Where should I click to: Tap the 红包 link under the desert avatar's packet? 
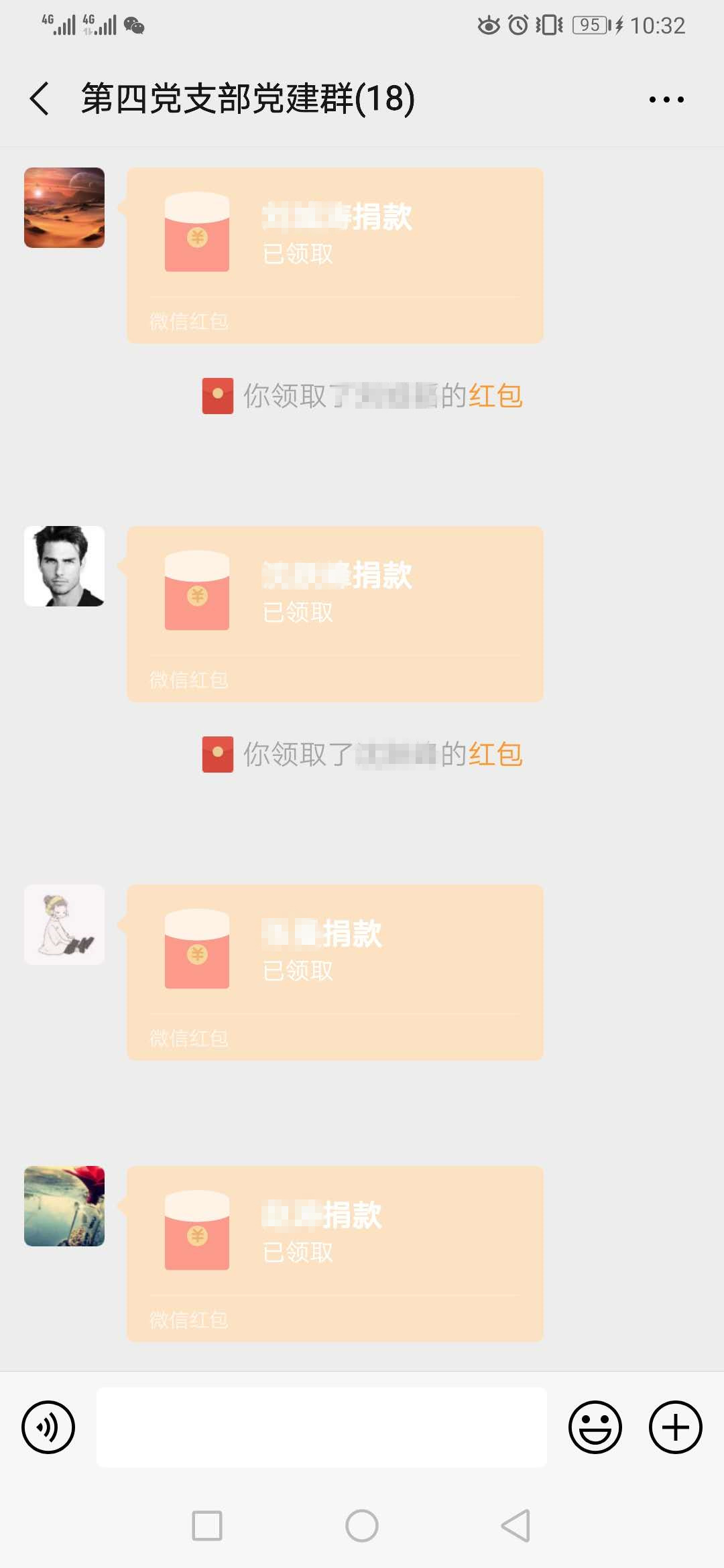pyautogui.click(x=495, y=396)
